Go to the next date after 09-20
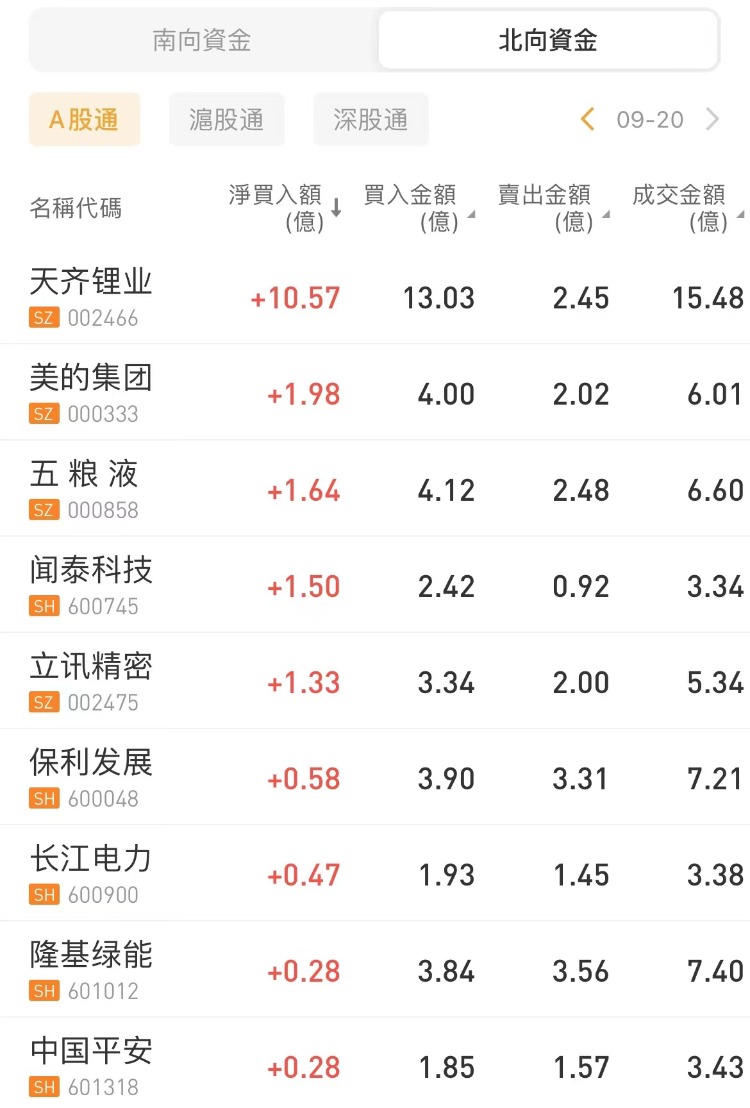The width and height of the screenshot is (750, 1108). tap(712, 120)
